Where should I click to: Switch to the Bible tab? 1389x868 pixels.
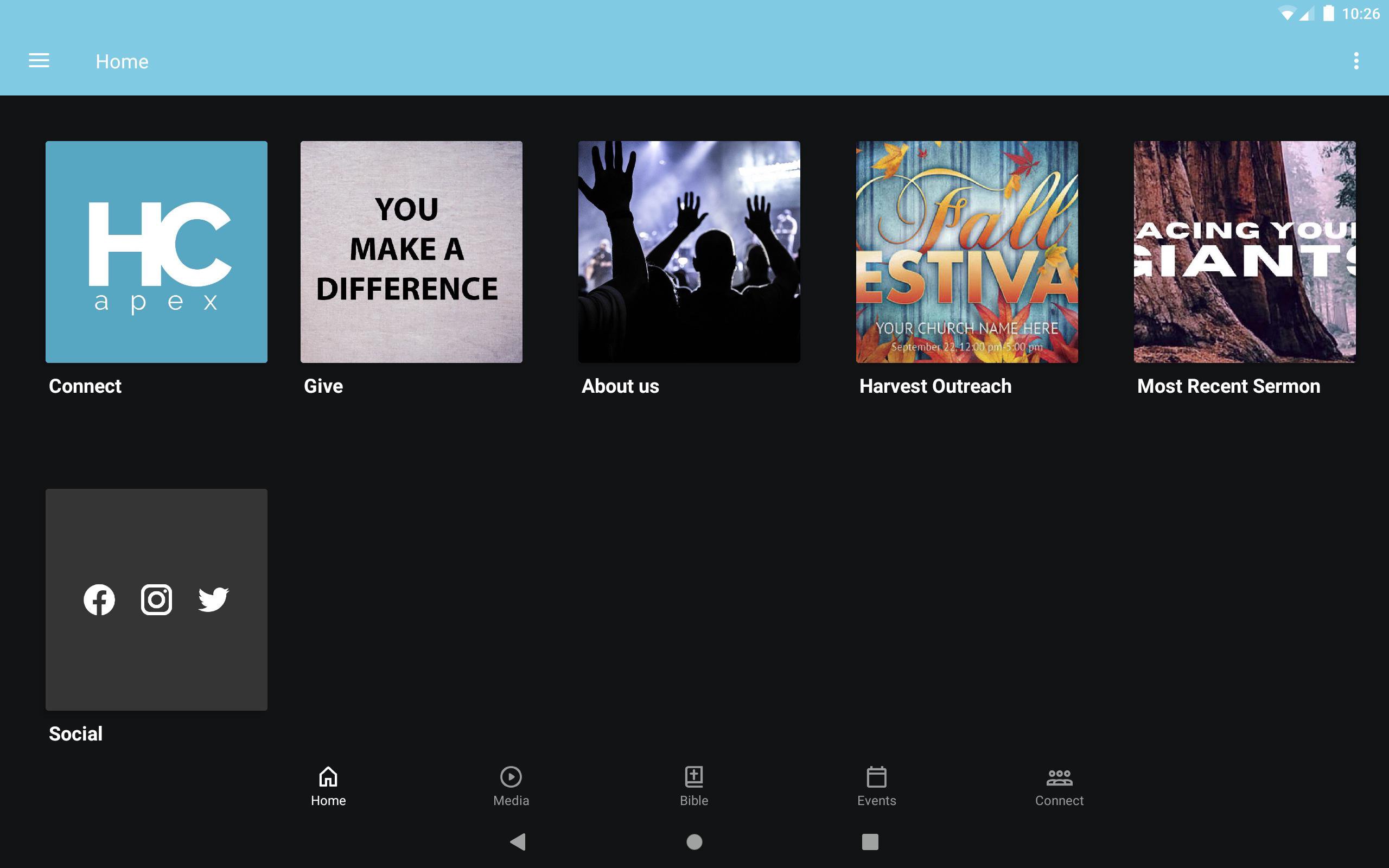pyautogui.click(x=694, y=786)
